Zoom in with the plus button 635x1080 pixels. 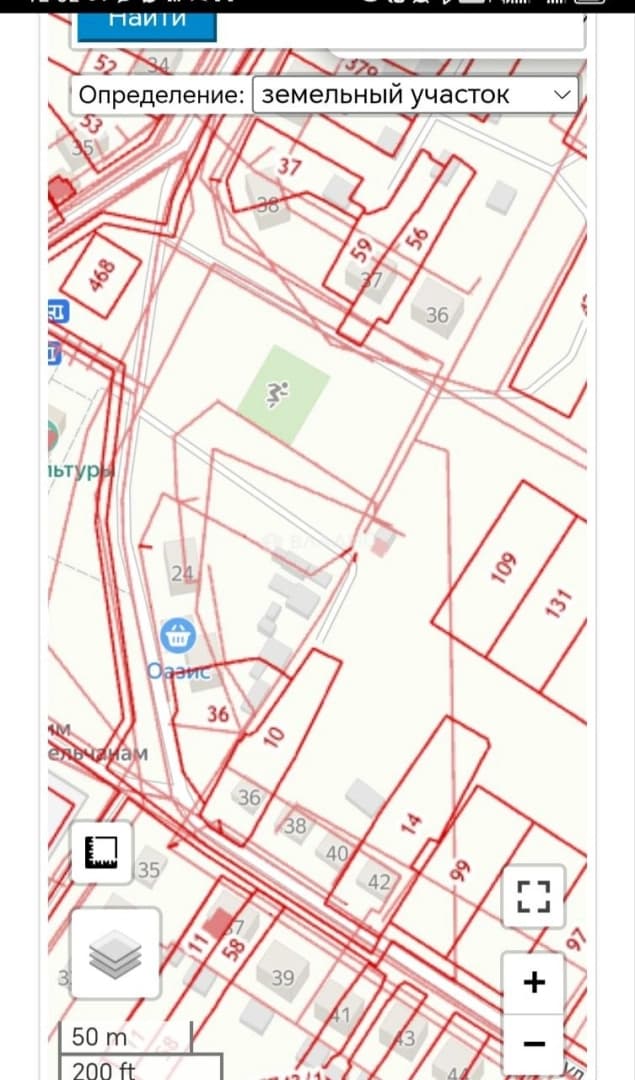[x=534, y=982]
